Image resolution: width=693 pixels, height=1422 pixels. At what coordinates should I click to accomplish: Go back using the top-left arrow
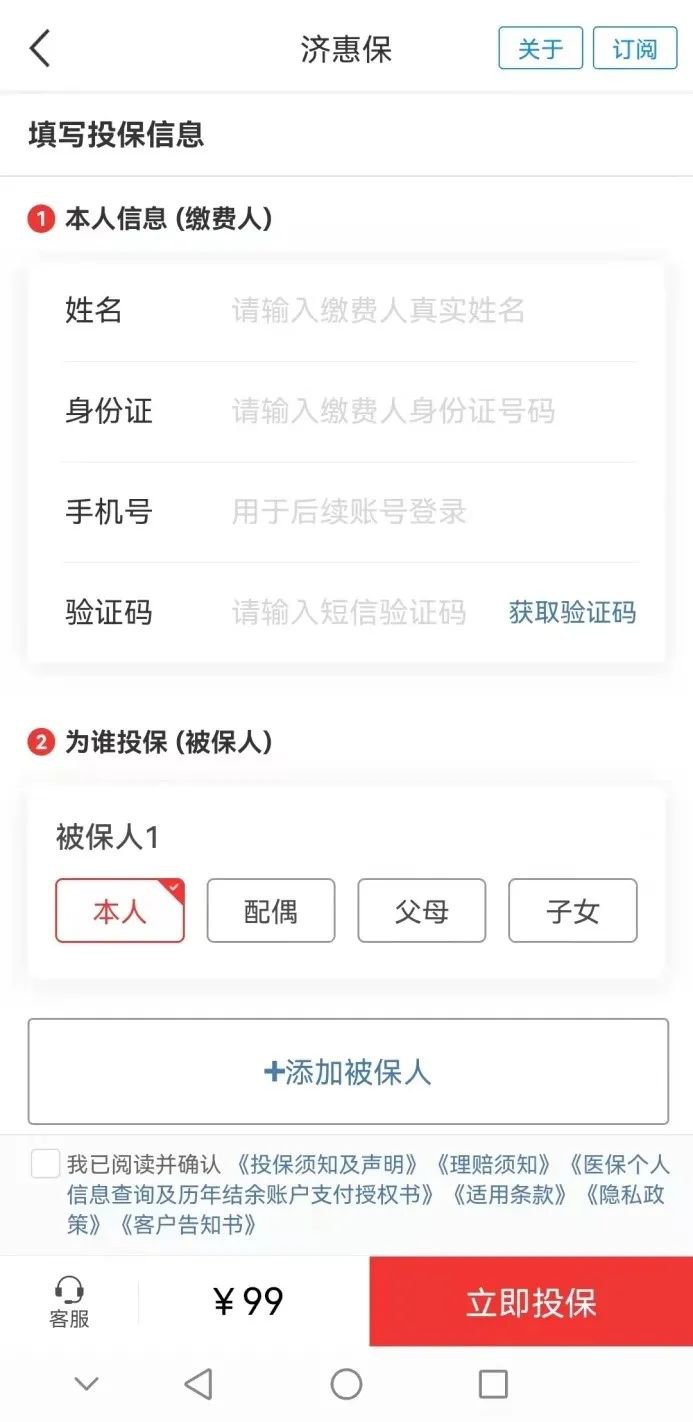point(40,48)
